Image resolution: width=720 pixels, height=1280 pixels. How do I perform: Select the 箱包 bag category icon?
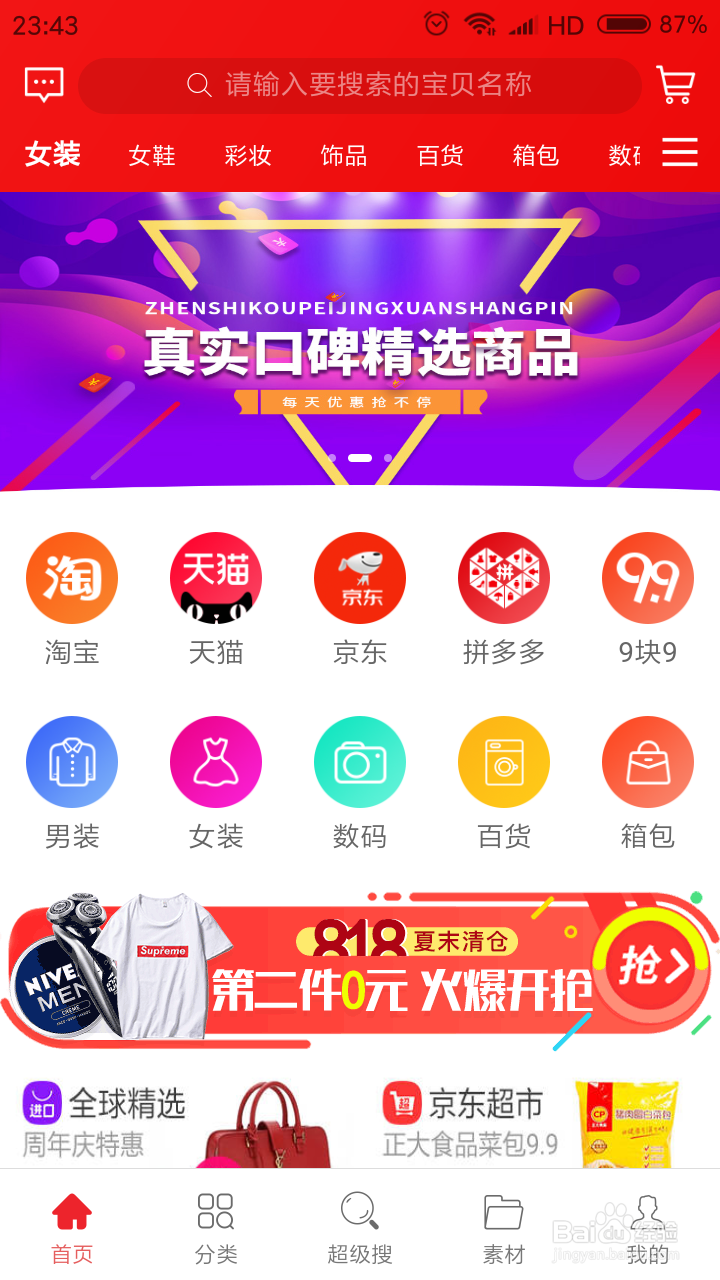coord(648,761)
